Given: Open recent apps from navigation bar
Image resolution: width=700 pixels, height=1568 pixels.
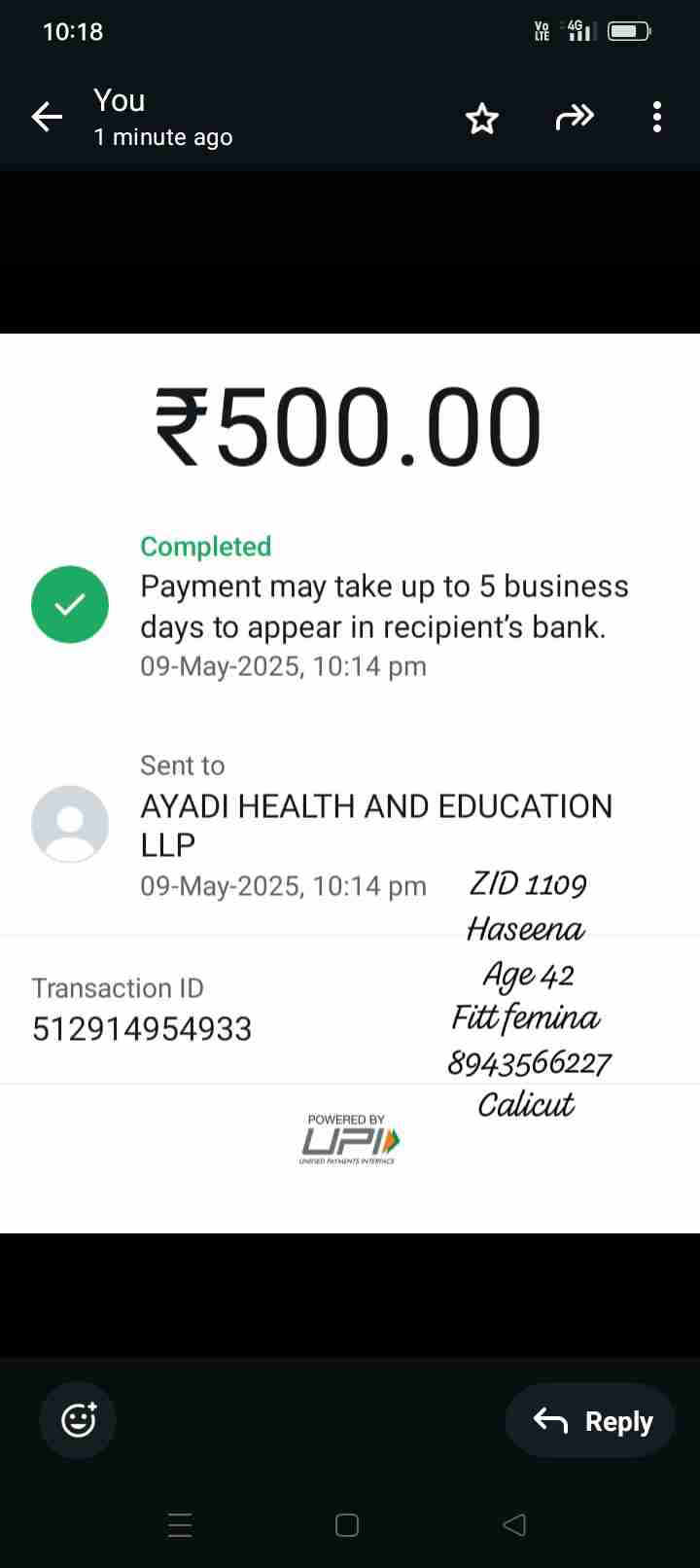Looking at the screenshot, I should [180, 1525].
